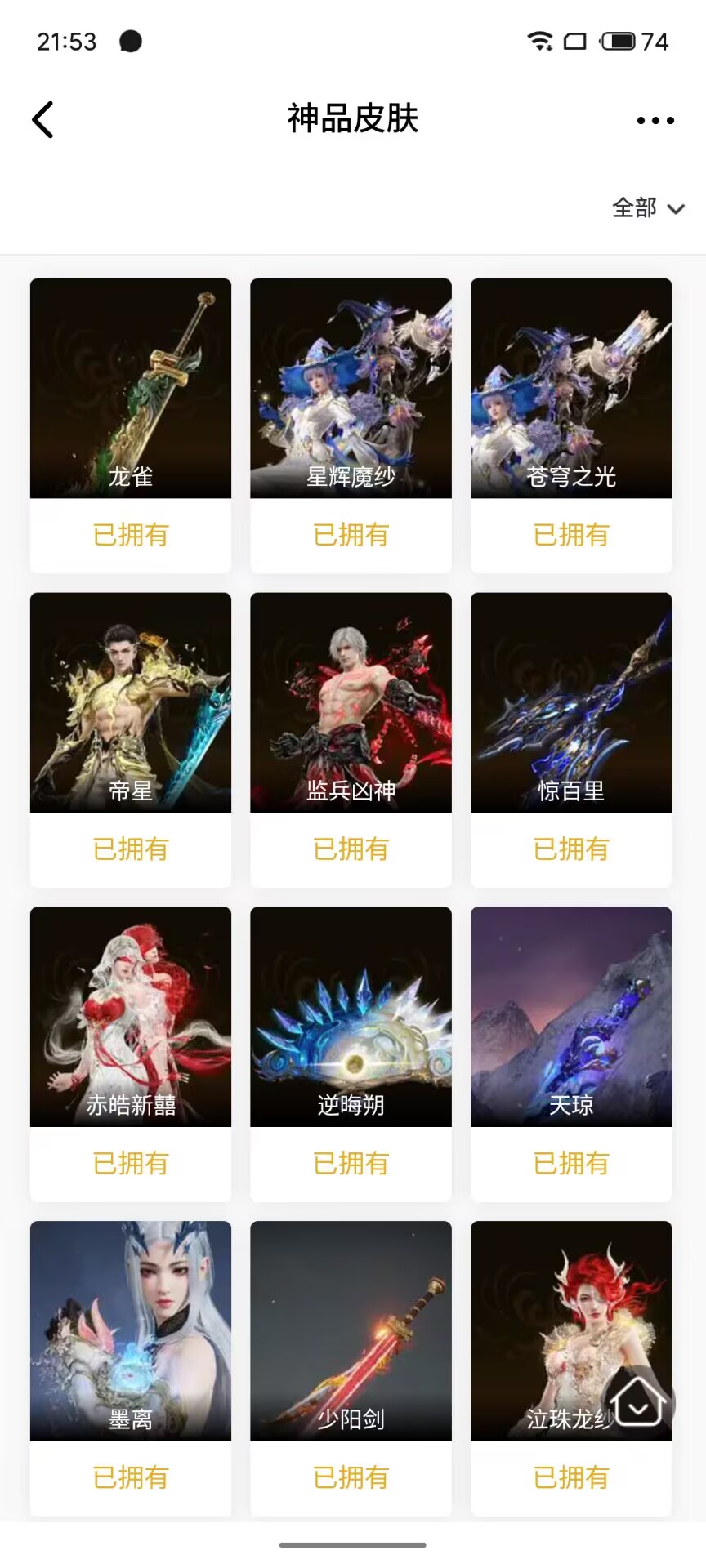Open the three-dot overflow menu

click(655, 120)
